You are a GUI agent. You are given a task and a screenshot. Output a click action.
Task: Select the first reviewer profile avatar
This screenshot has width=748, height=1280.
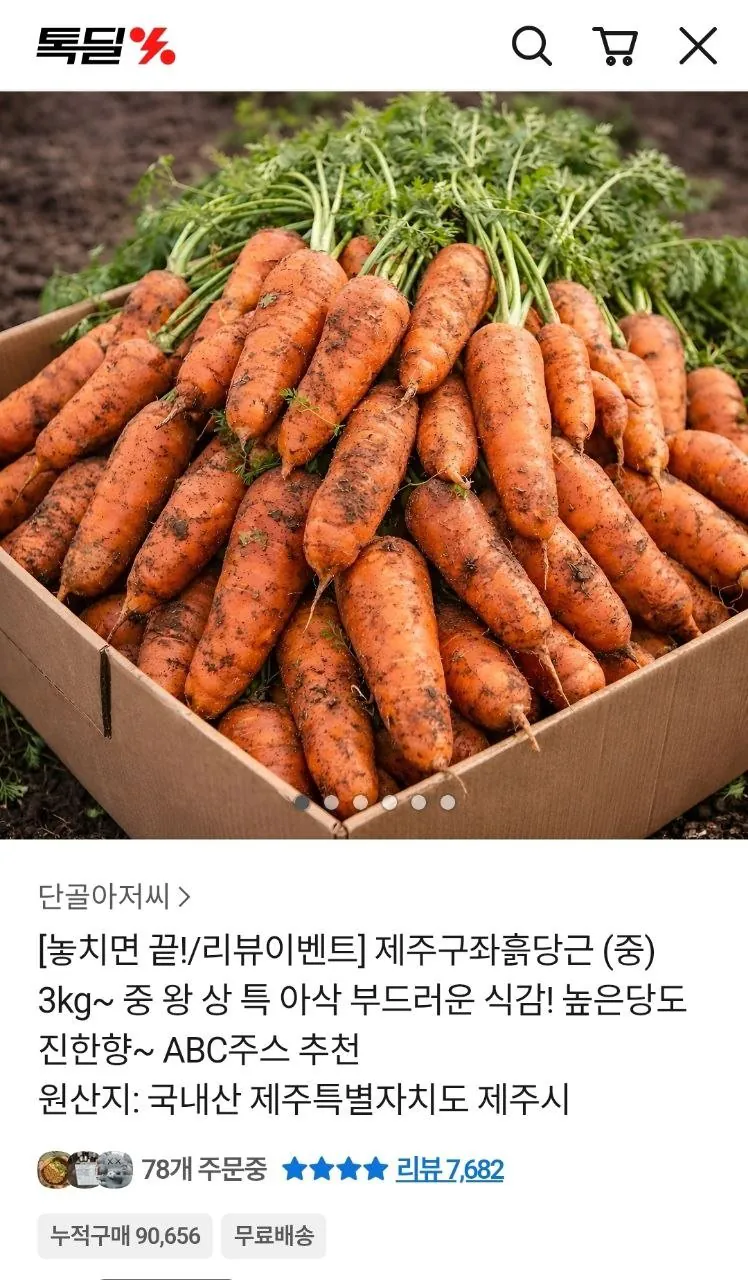[x=55, y=1167]
